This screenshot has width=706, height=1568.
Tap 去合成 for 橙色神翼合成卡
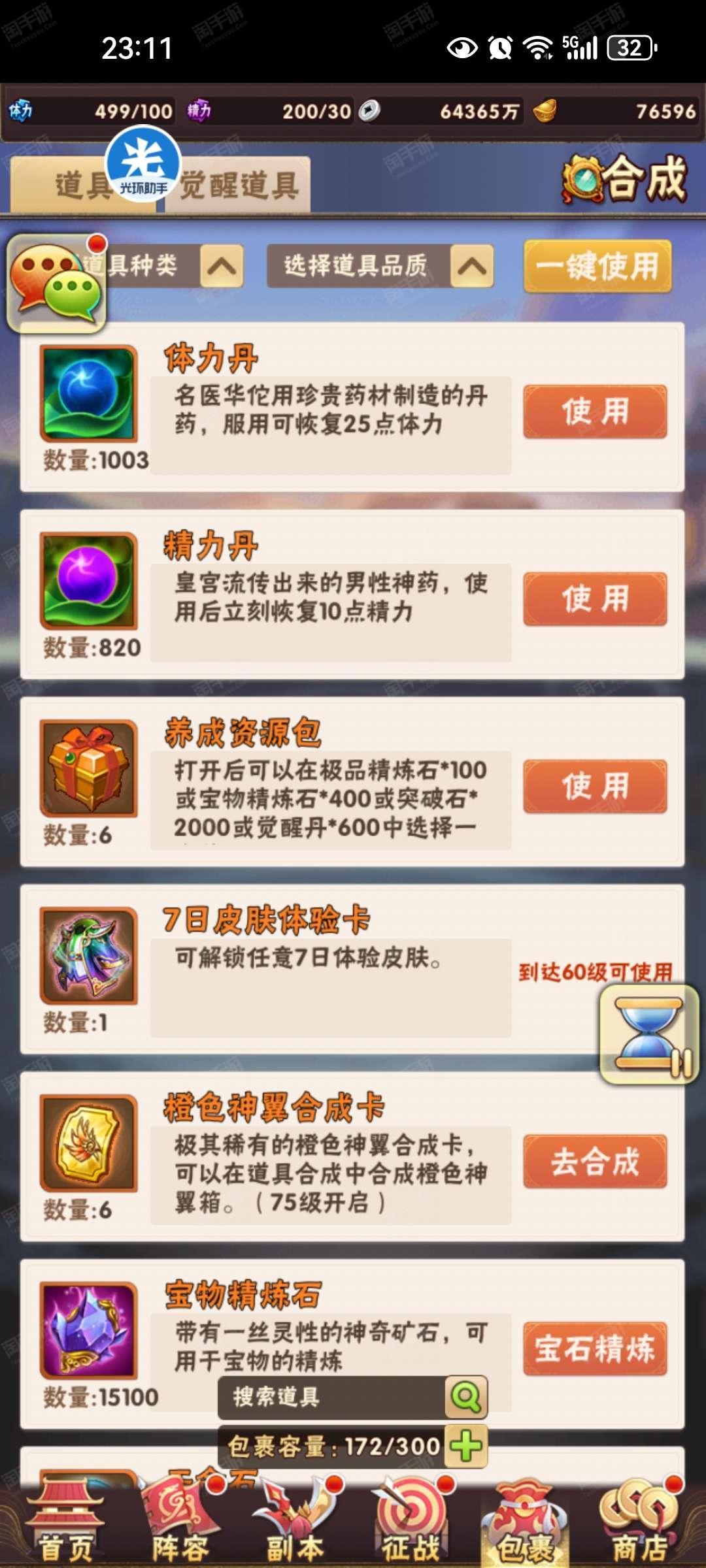595,1162
